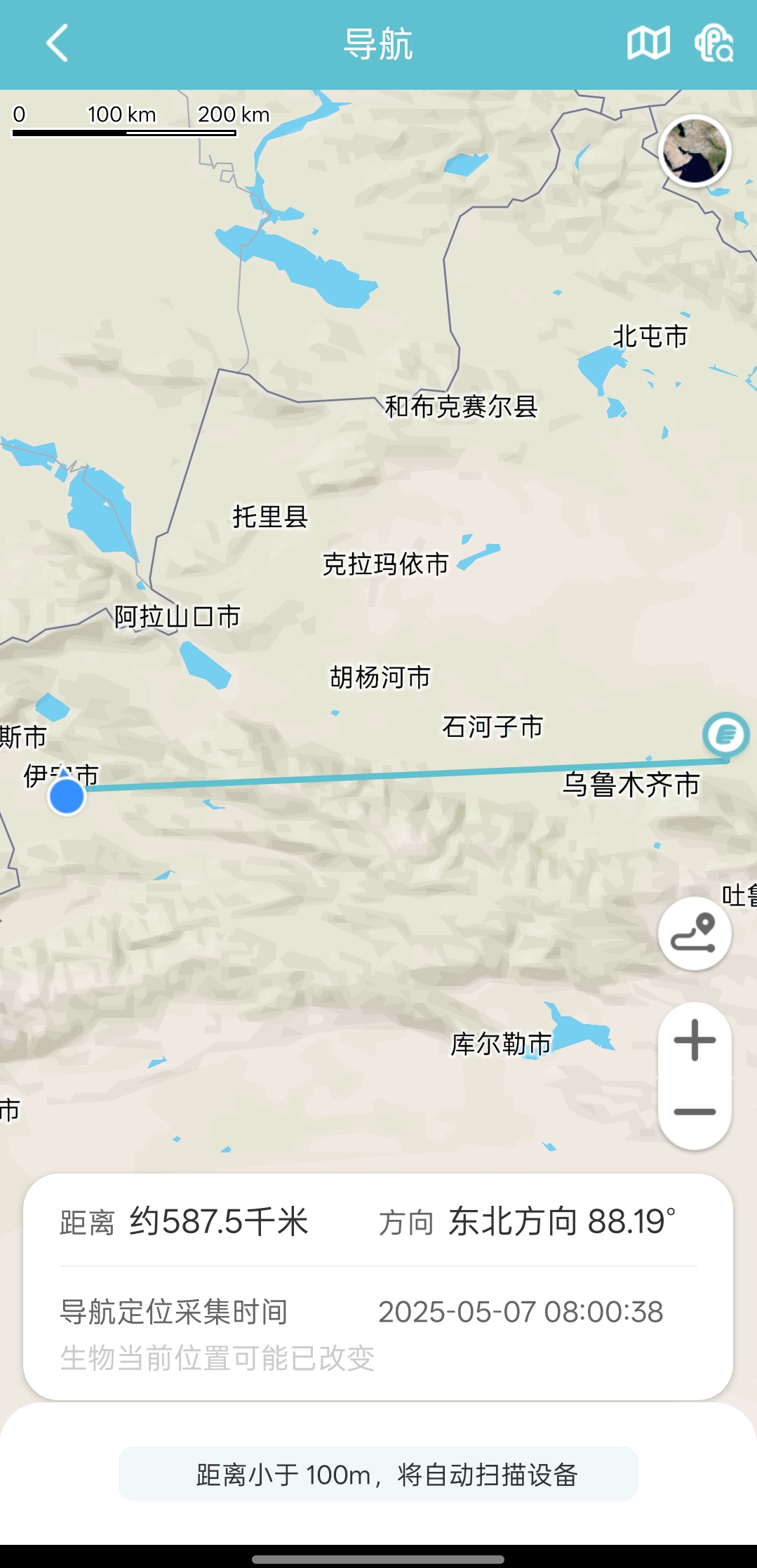This screenshot has height=1568, width=757.
Task: Open the device scan search icon
Action: coord(714,44)
